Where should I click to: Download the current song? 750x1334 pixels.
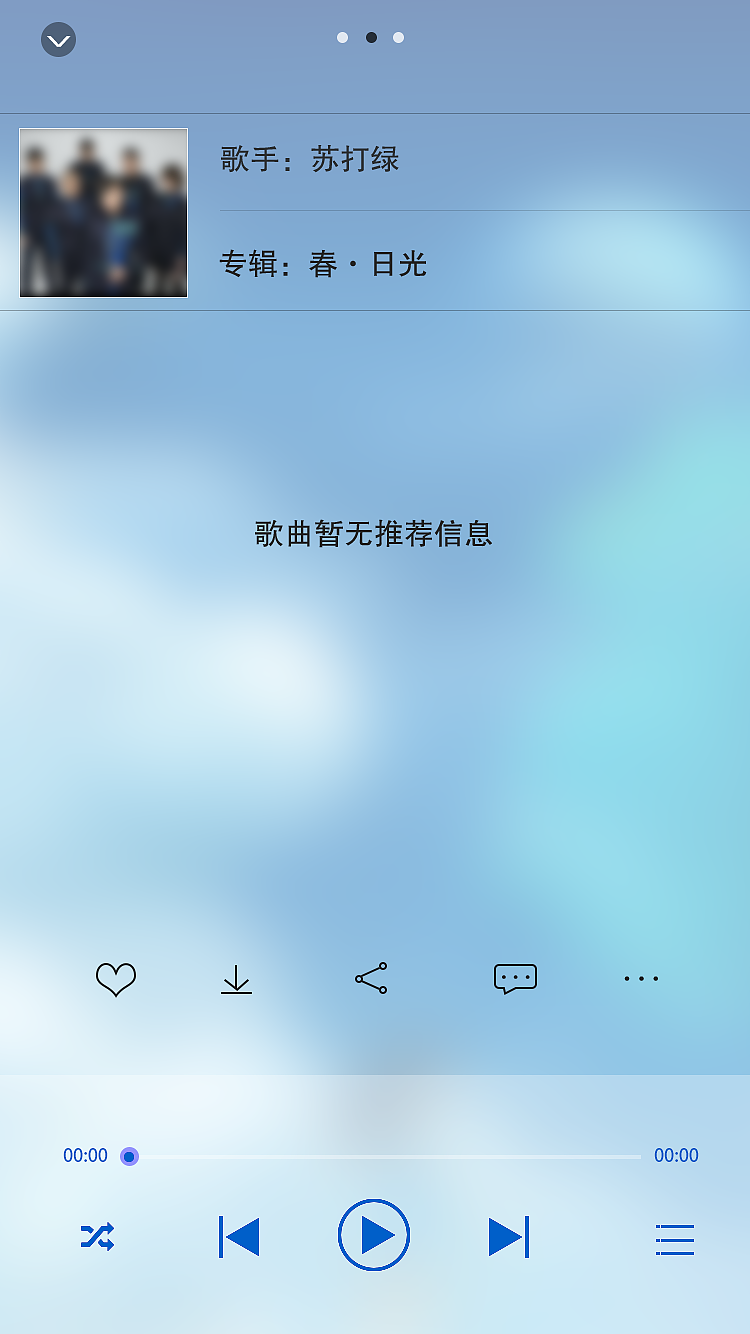click(x=236, y=979)
